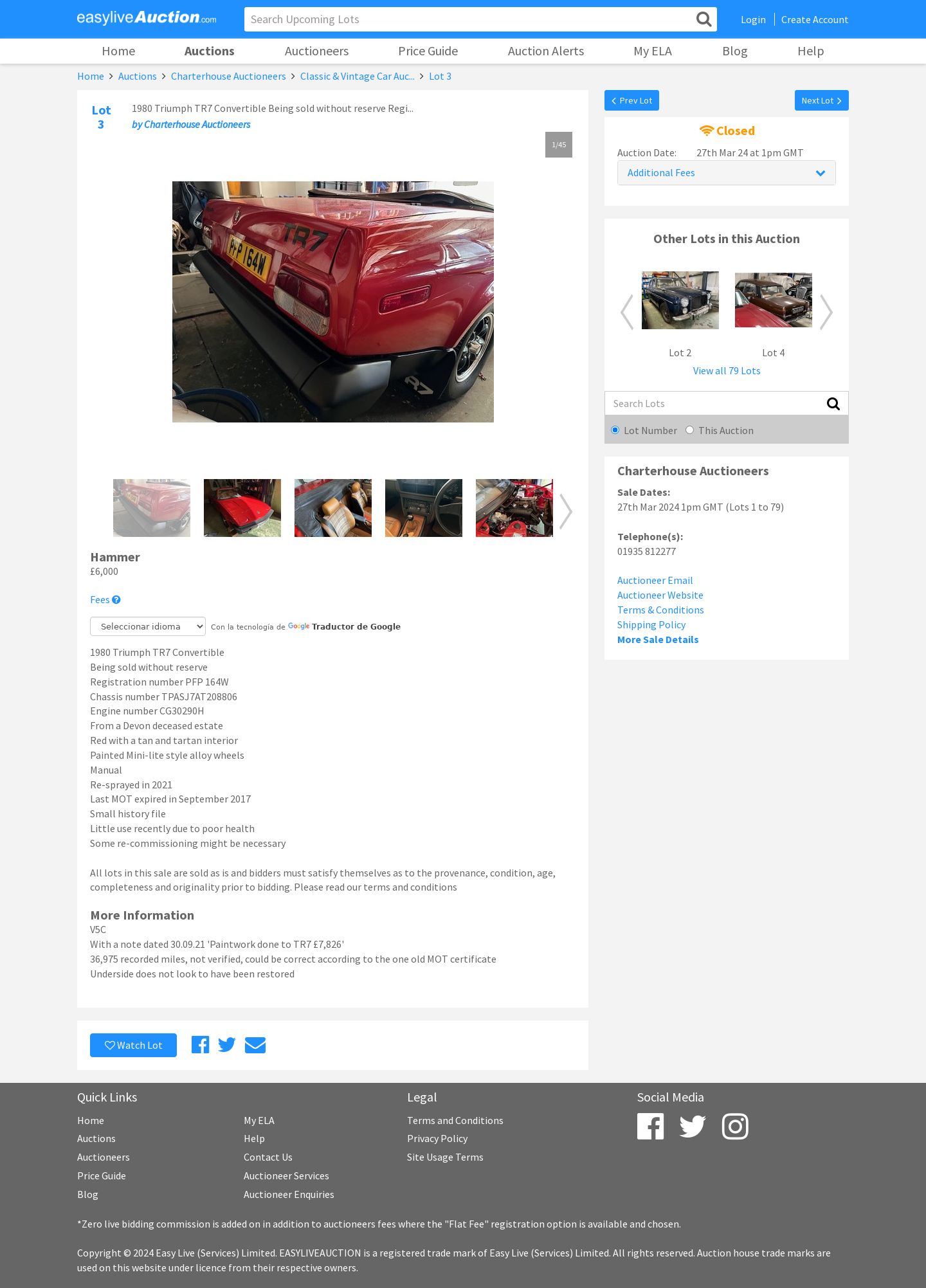The width and height of the screenshot is (926, 1288).
Task: Open the Charterhouse Auctioneers breadcrumb link
Action: [228, 76]
